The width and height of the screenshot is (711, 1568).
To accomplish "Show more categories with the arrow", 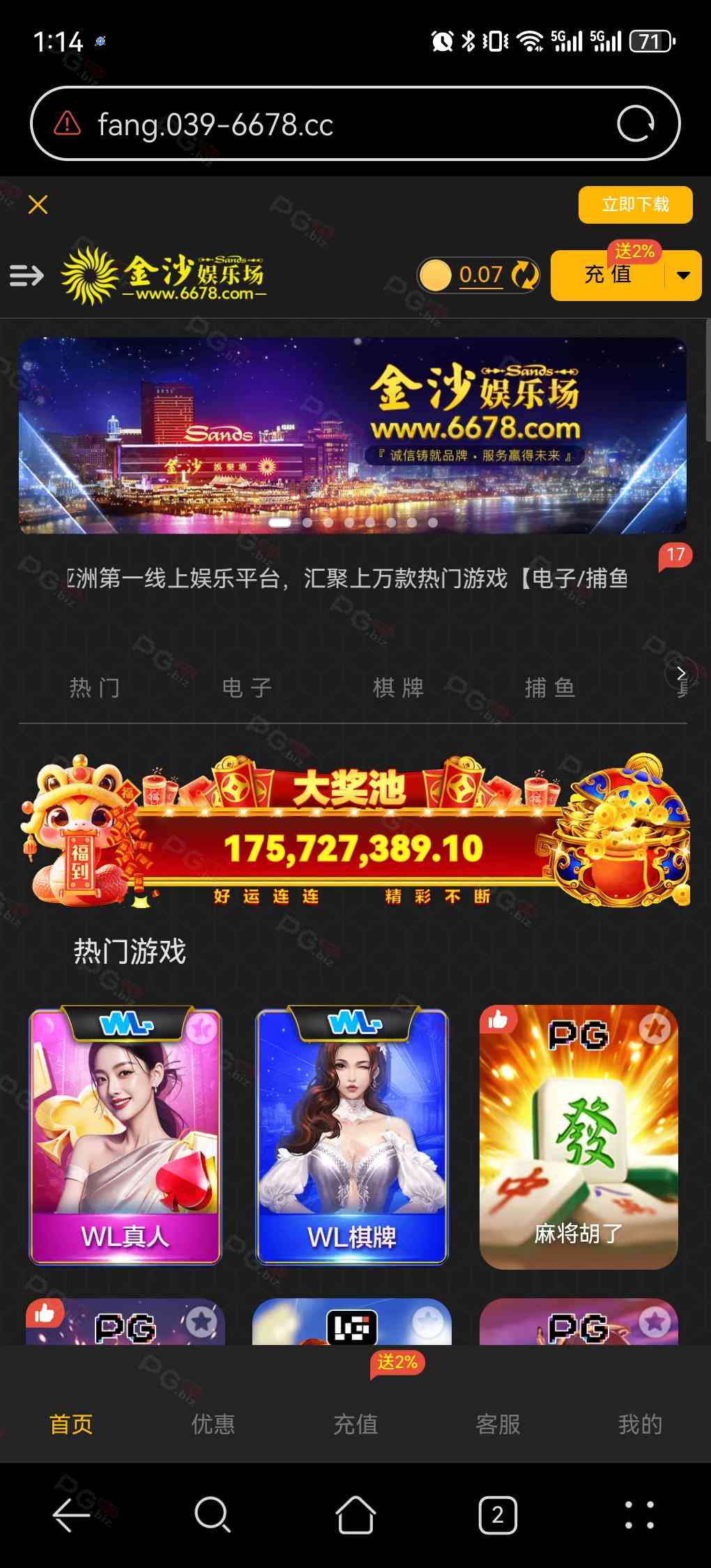I will (681, 674).
